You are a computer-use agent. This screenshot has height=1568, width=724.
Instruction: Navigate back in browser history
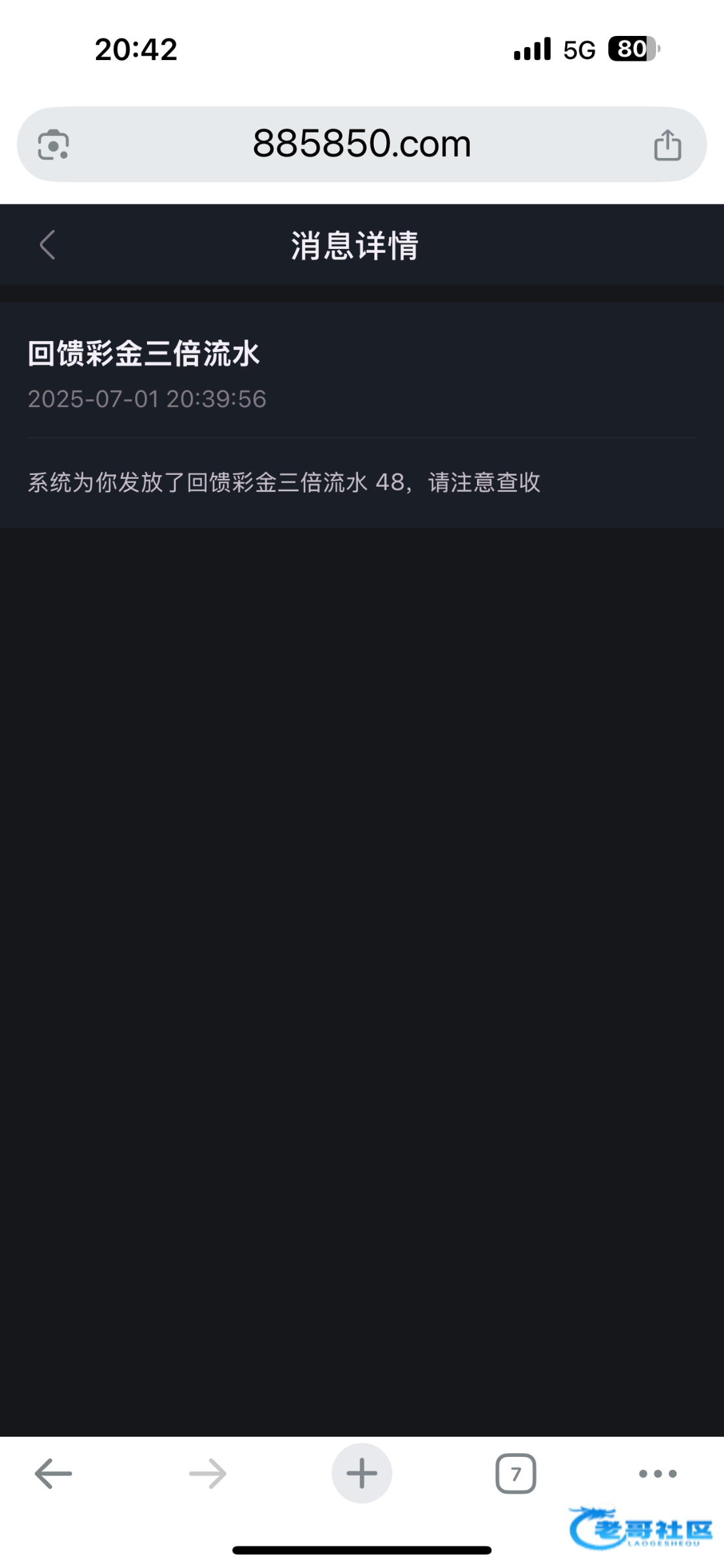pyautogui.click(x=54, y=1474)
